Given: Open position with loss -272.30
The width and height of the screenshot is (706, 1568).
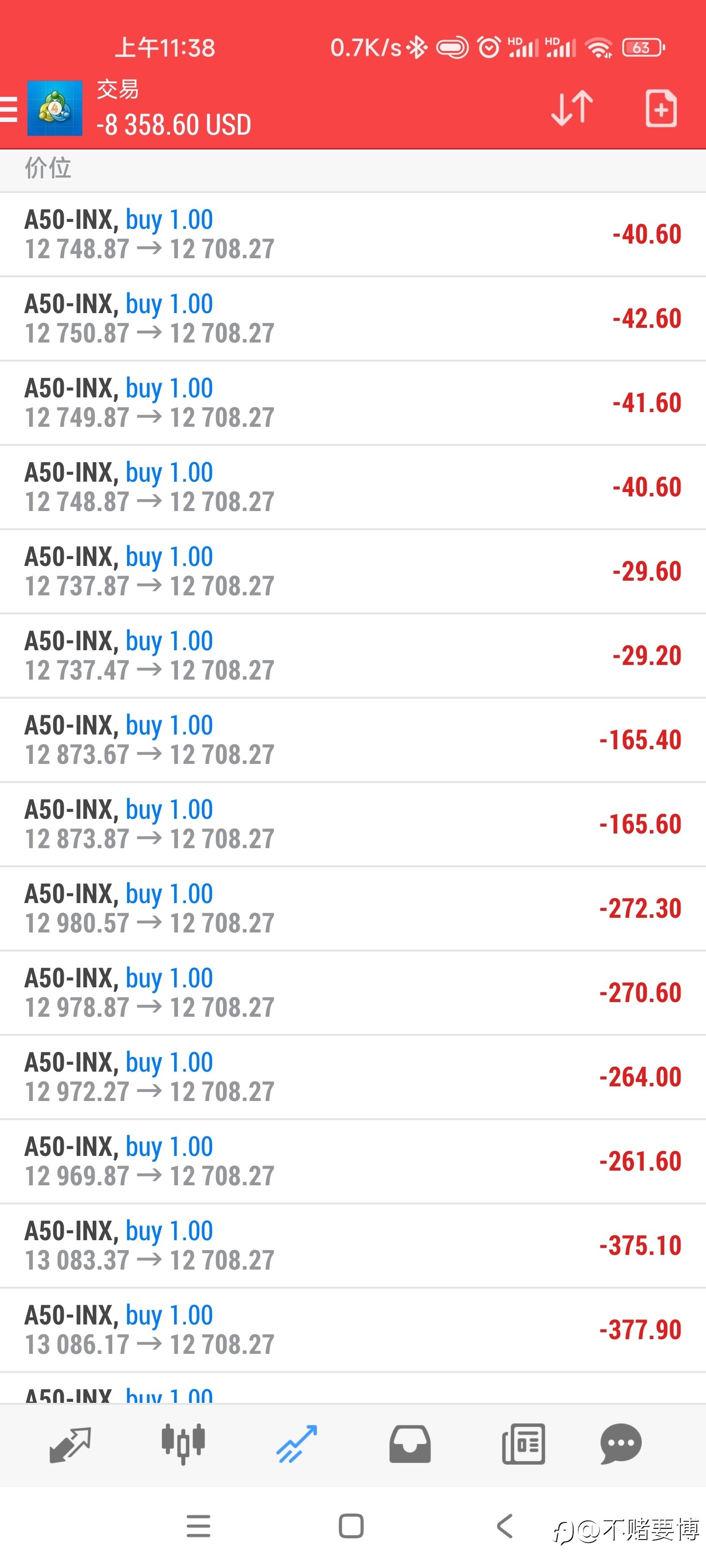Looking at the screenshot, I should (x=353, y=909).
